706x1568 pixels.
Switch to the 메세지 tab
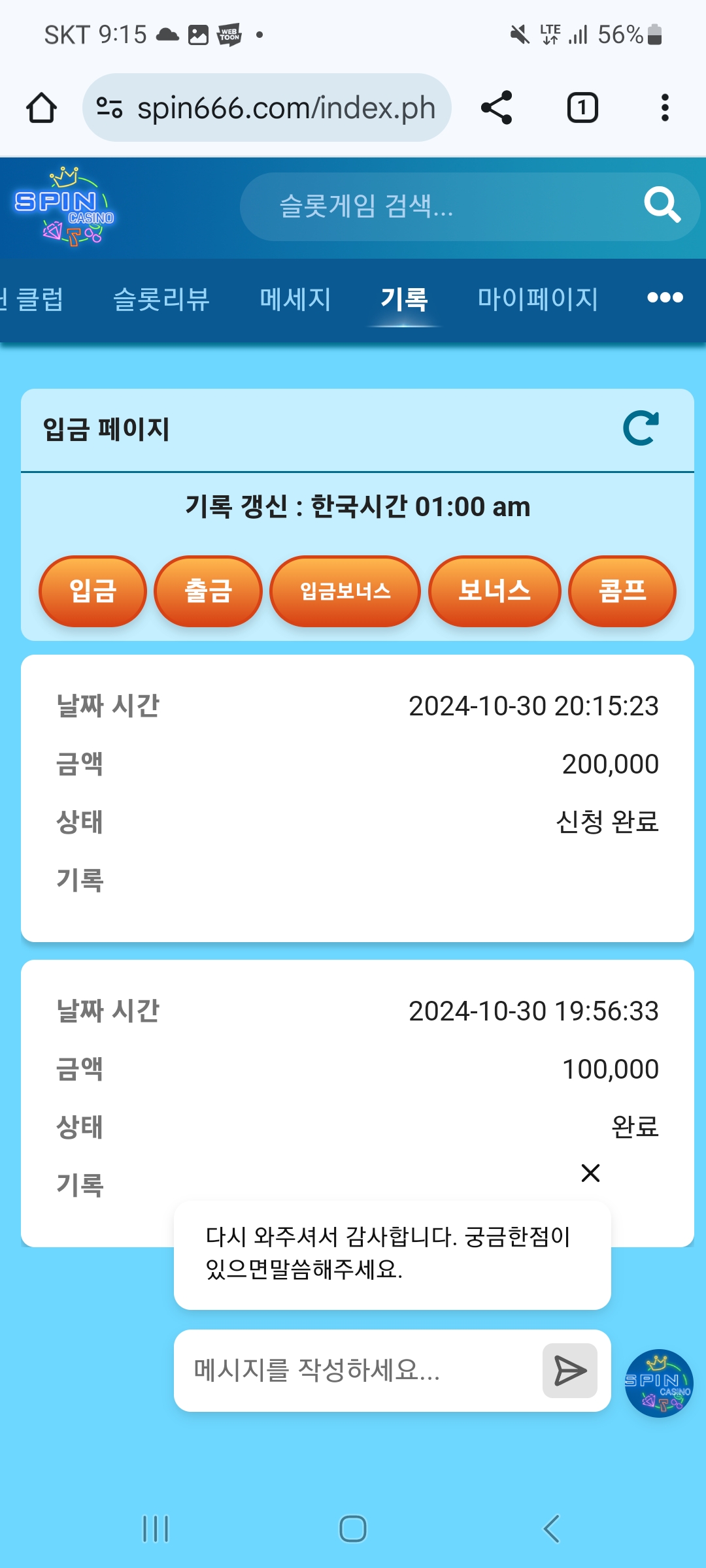(x=295, y=299)
